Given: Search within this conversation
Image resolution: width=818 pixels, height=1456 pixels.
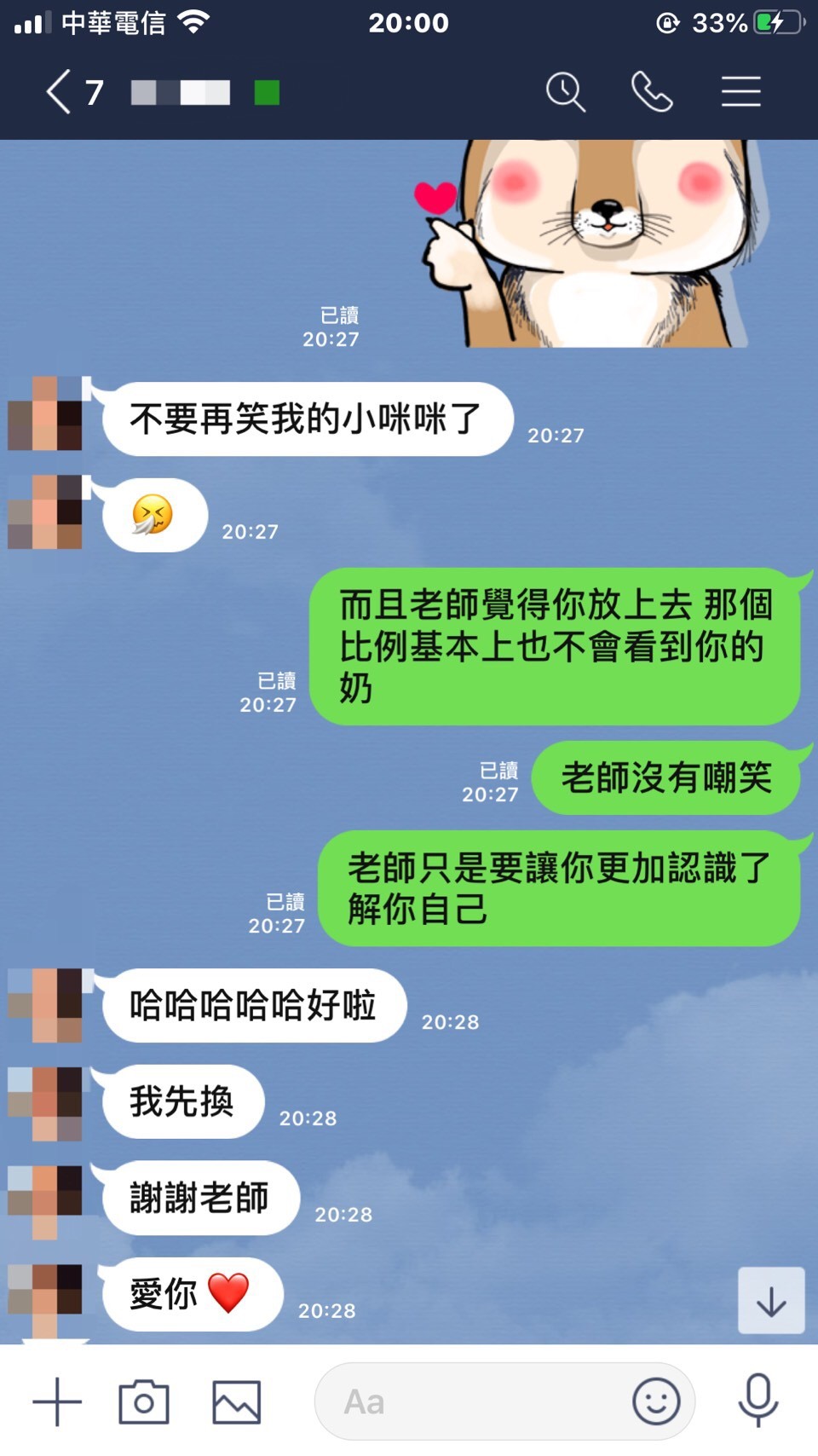Looking at the screenshot, I should [565, 92].
